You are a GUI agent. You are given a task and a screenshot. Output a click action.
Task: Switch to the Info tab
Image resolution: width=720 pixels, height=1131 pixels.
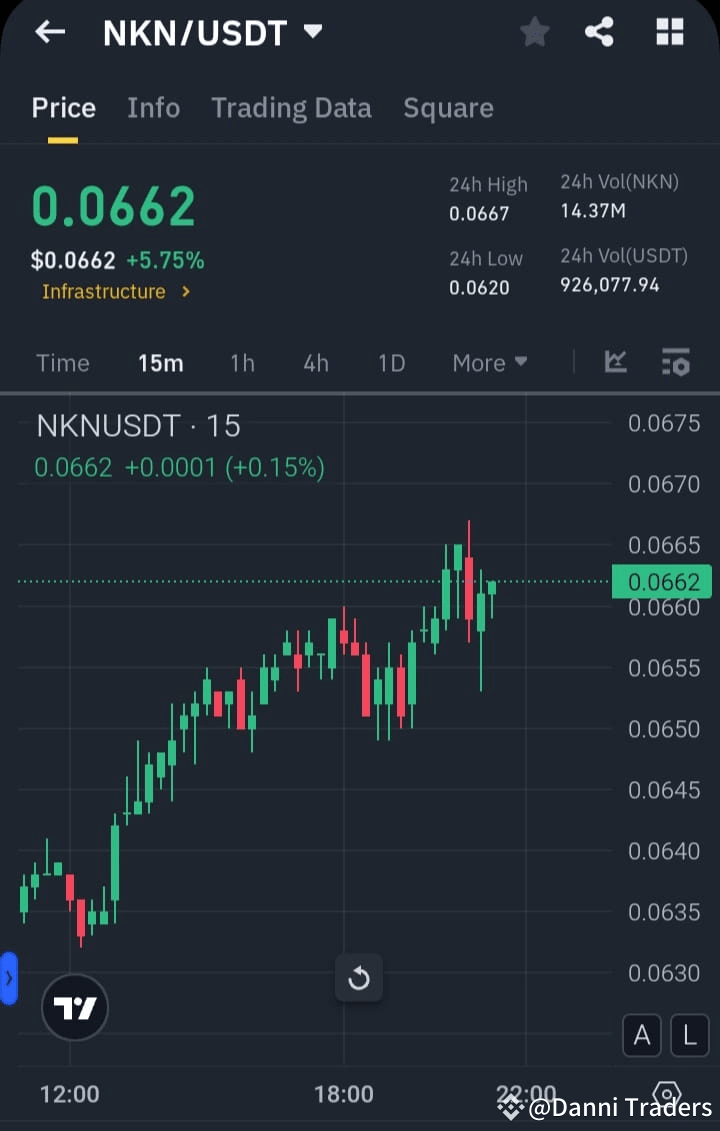[x=153, y=107]
